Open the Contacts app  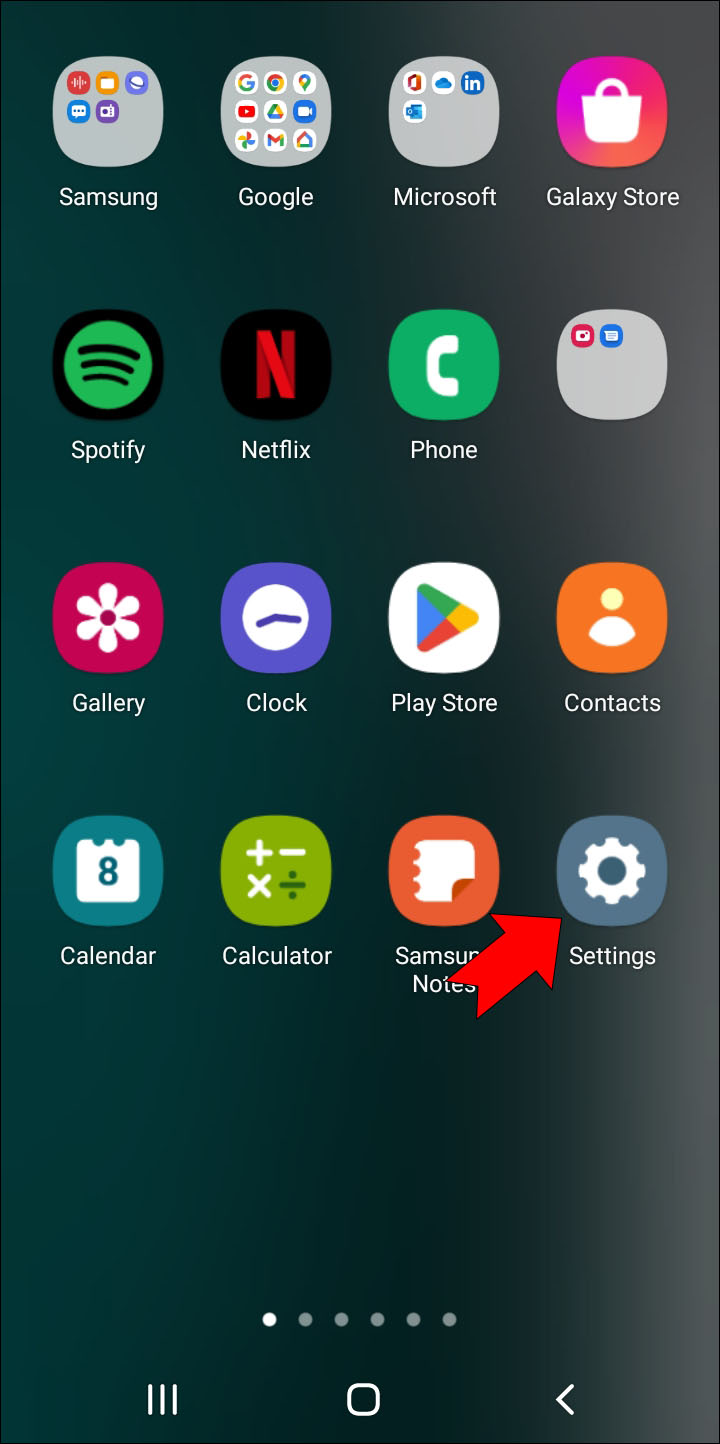pyautogui.click(x=612, y=617)
